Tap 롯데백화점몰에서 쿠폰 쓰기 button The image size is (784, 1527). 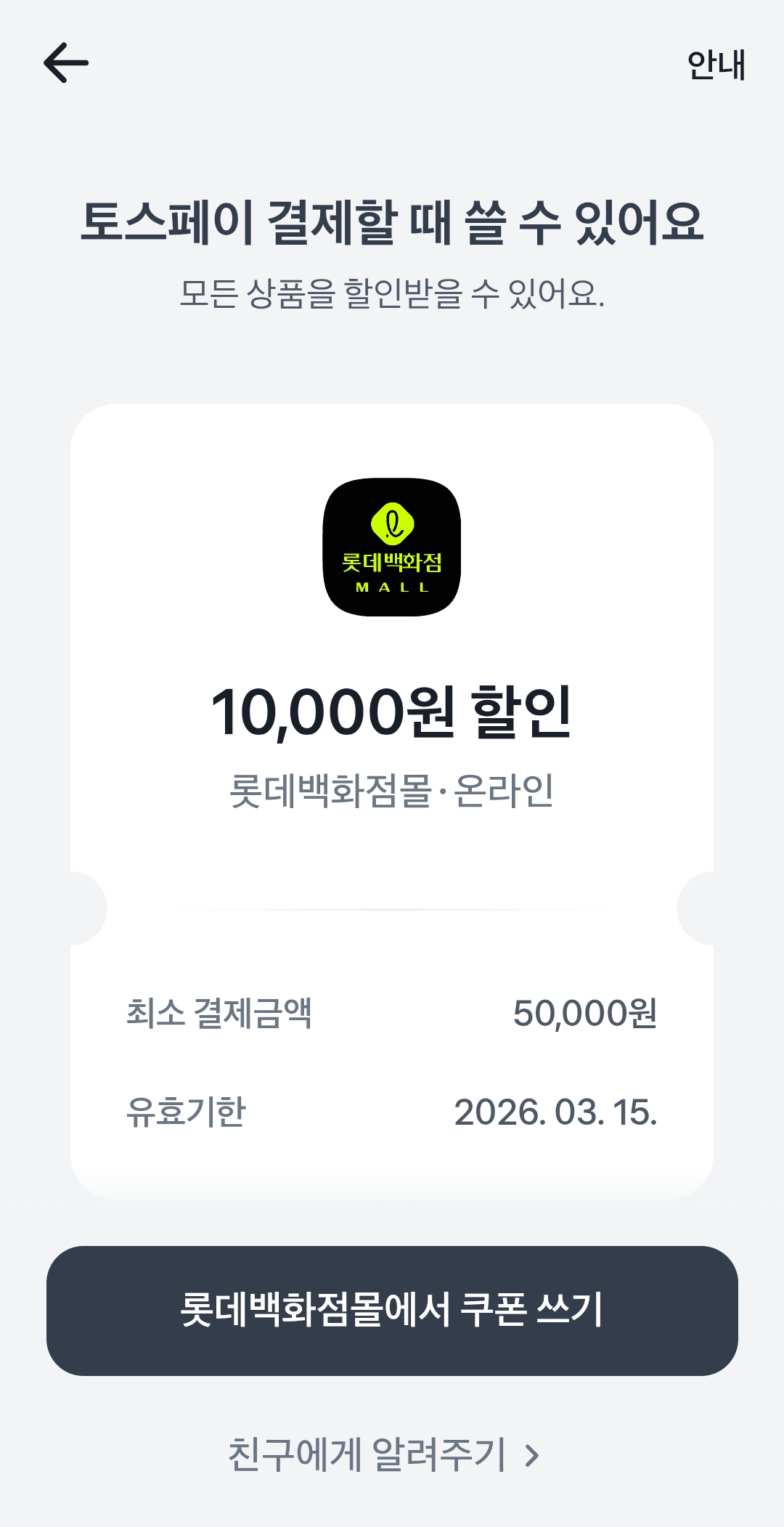coord(392,1311)
